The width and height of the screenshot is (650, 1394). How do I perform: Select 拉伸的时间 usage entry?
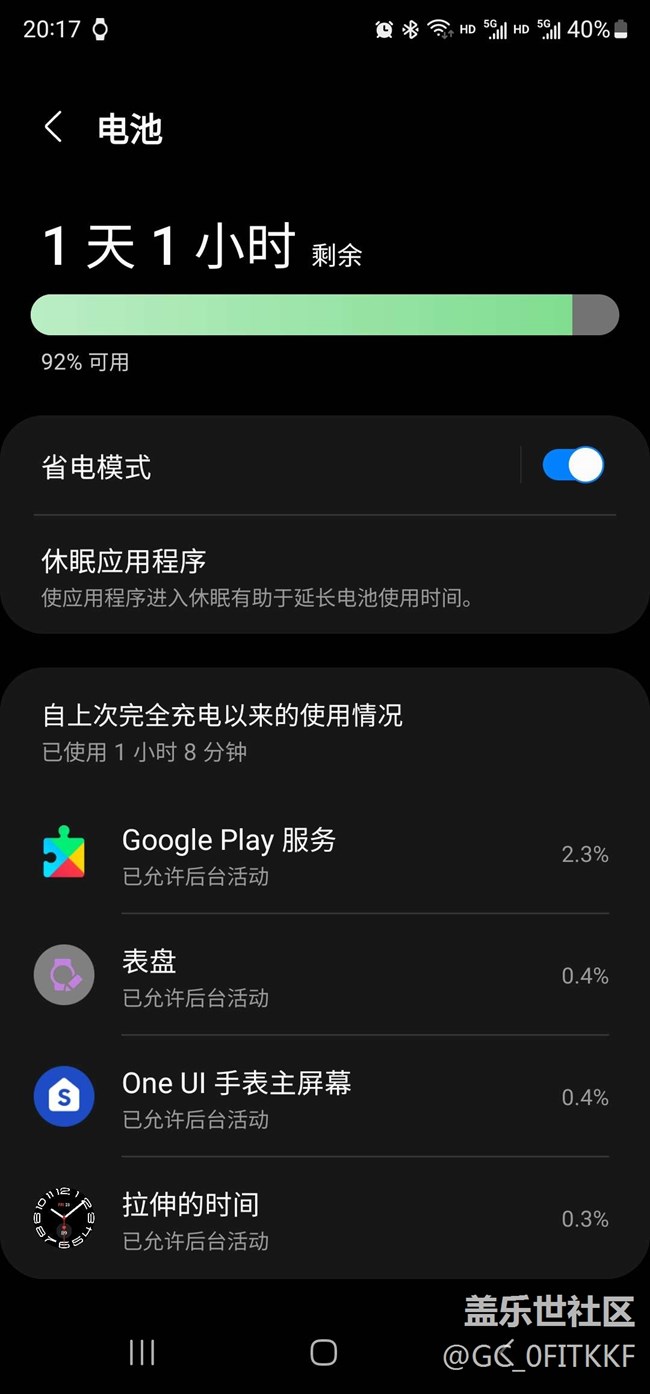coord(325,1218)
